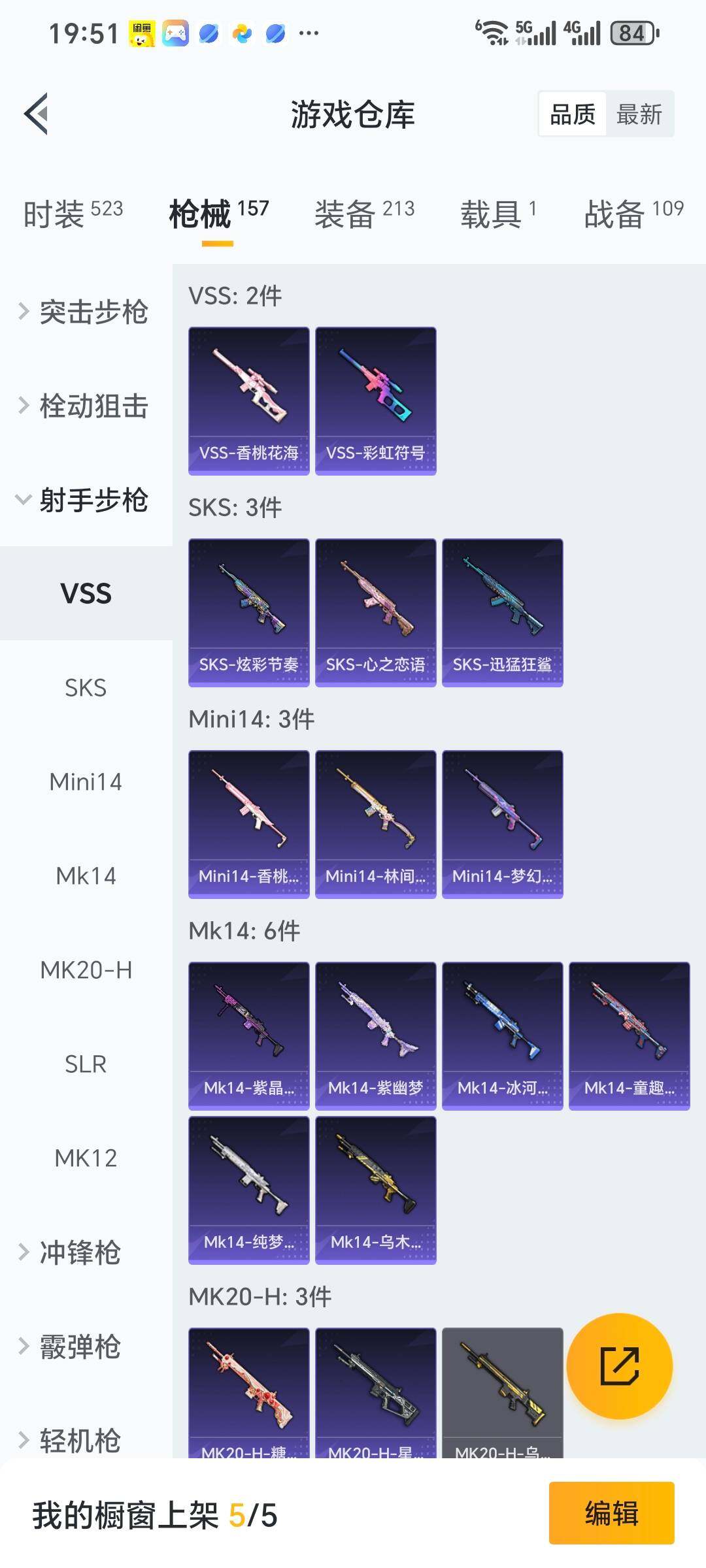This screenshot has height=1568, width=706.
Task: Open the VSS-彩虹符号 skin
Action: 375,400
